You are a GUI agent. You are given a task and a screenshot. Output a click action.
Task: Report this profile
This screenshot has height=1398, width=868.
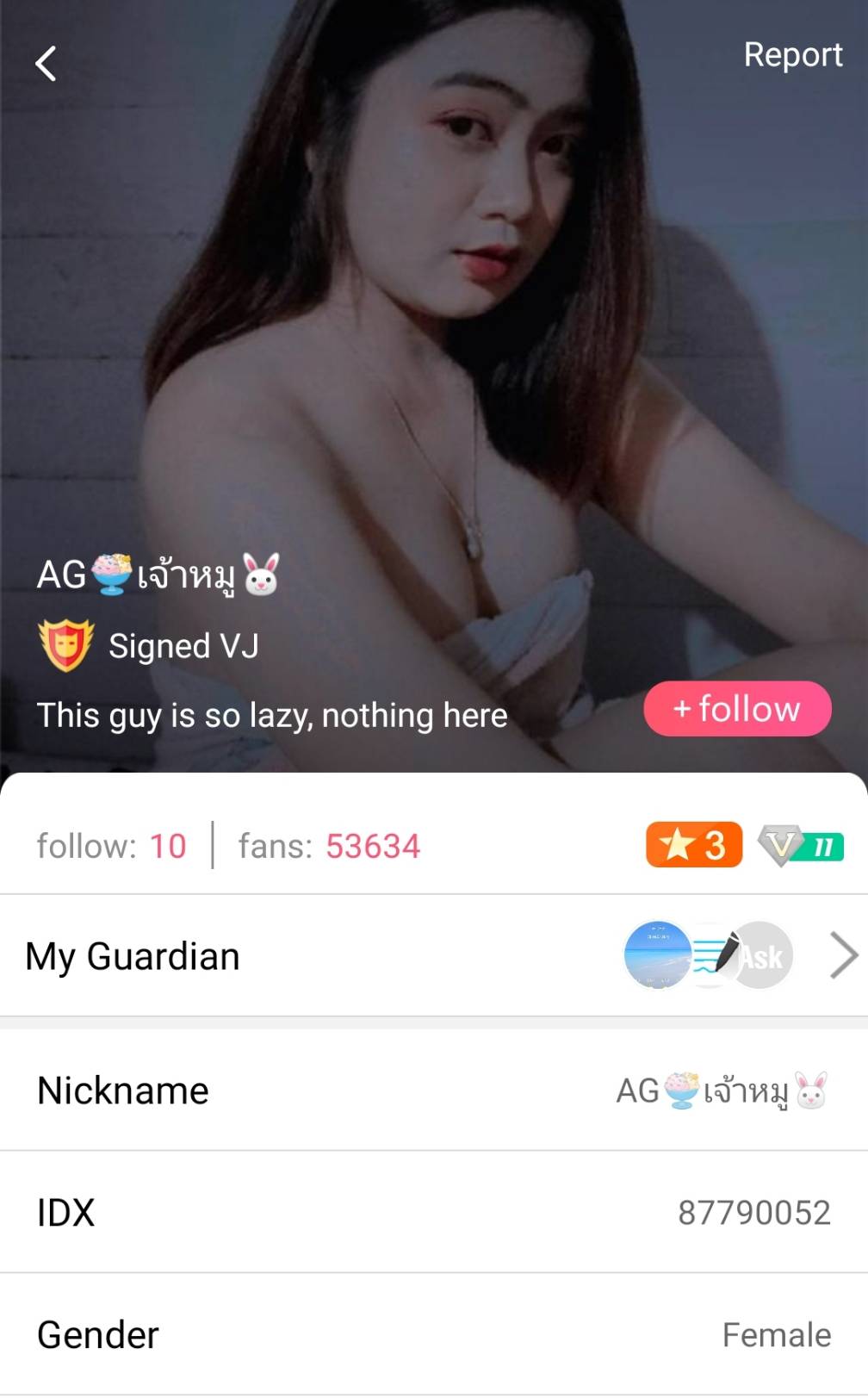pyautogui.click(x=792, y=55)
